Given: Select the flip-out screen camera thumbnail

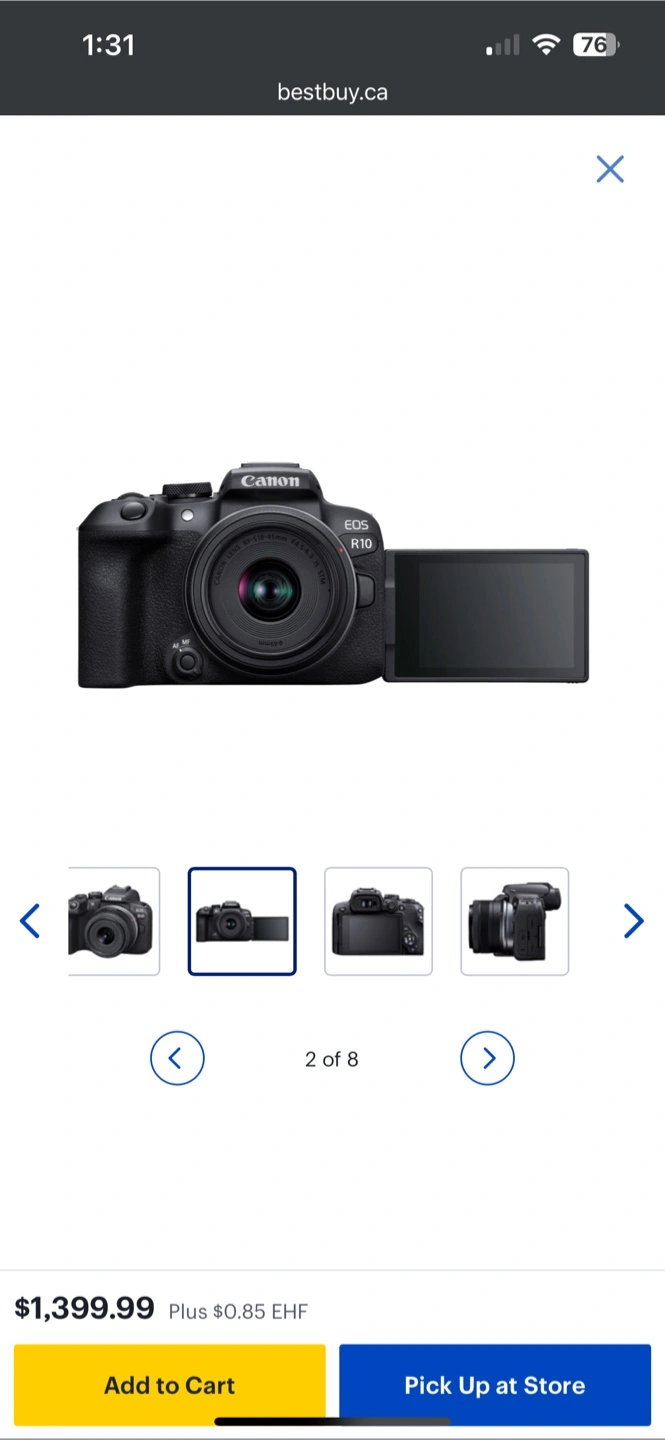Looking at the screenshot, I should tap(242, 921).
